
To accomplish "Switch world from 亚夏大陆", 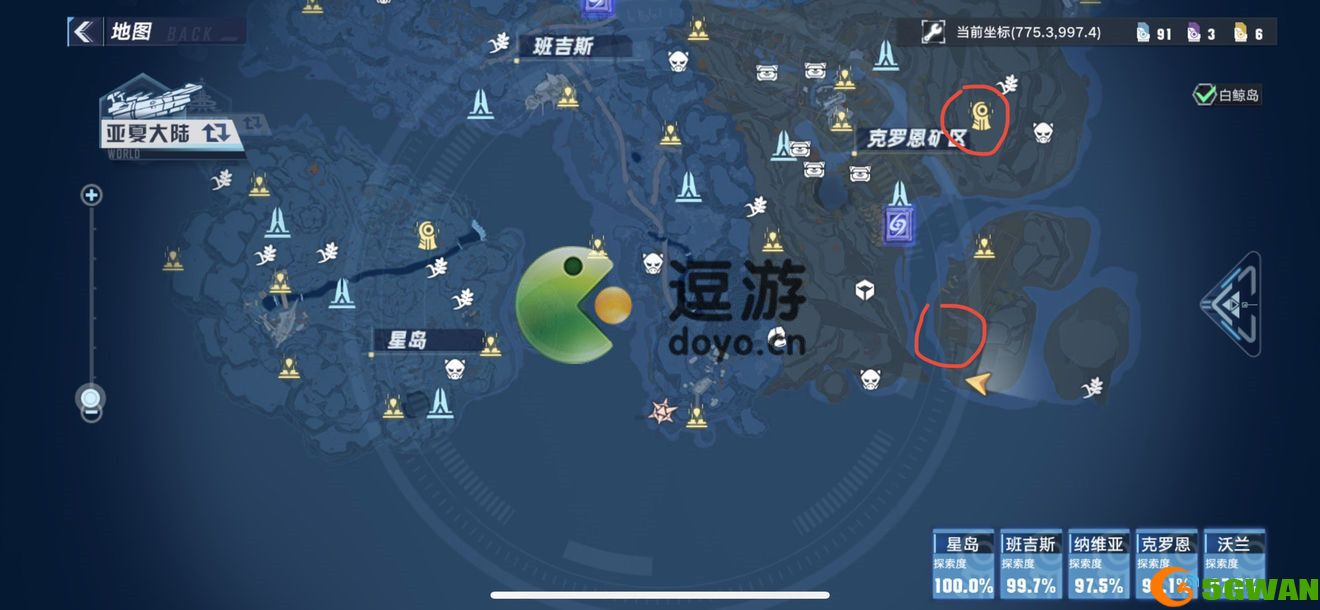I will coord(215,131).
